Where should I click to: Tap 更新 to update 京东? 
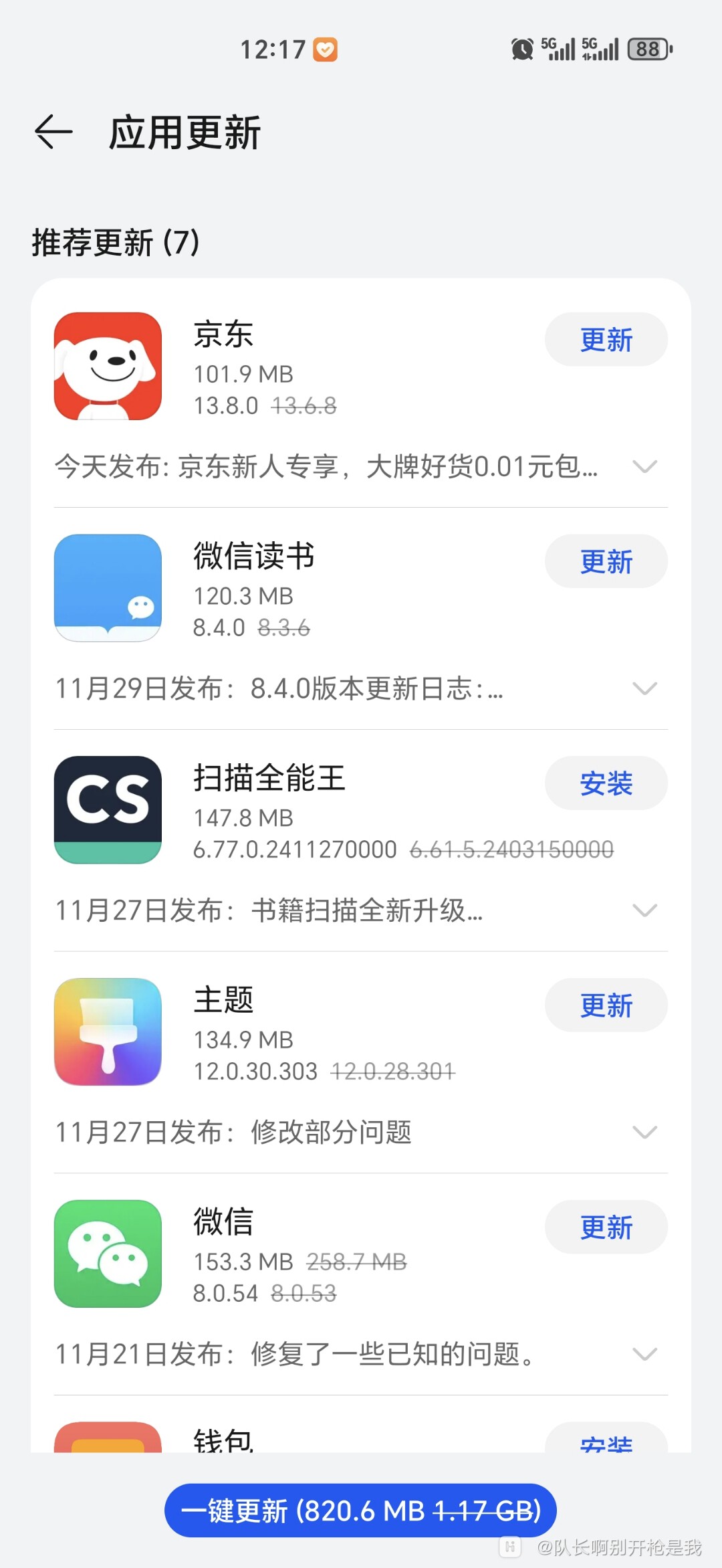click(606, 340)
